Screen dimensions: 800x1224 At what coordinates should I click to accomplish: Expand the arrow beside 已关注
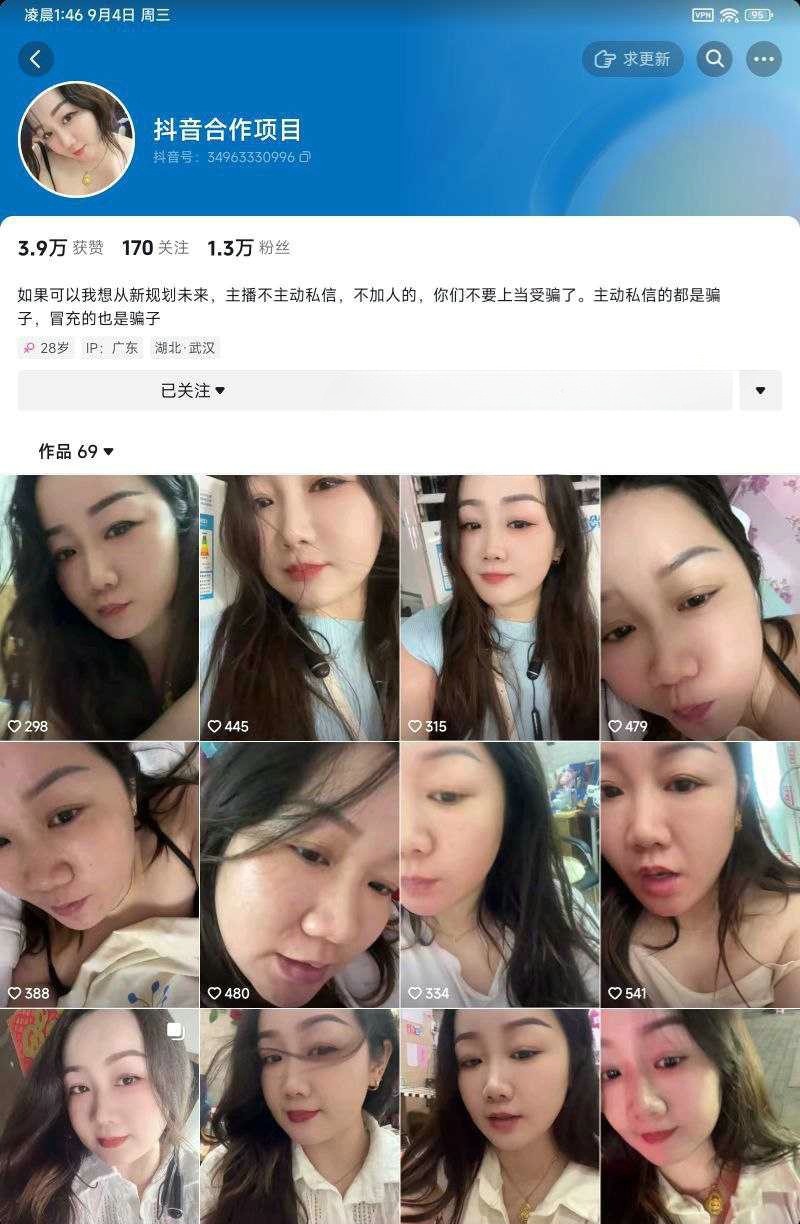click(x=760, y=391)
